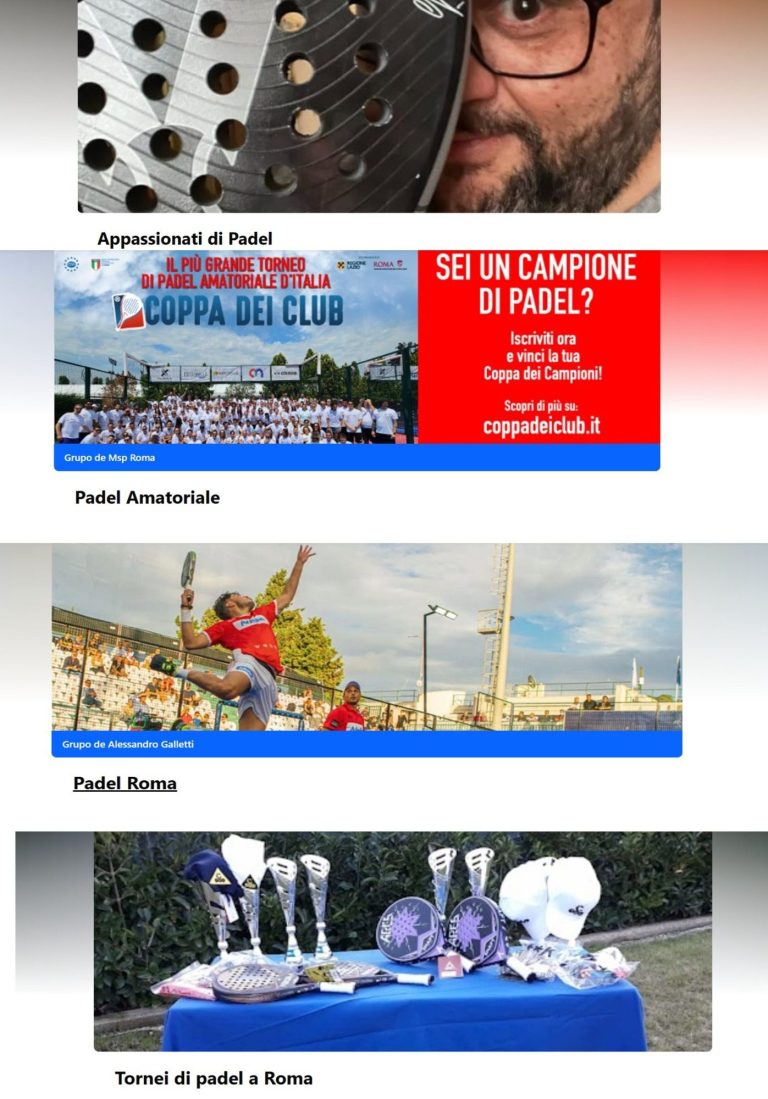Open the Alessandro Galletti group cover photo
This screenshot has width=768, height=1099.
[367, 638]
